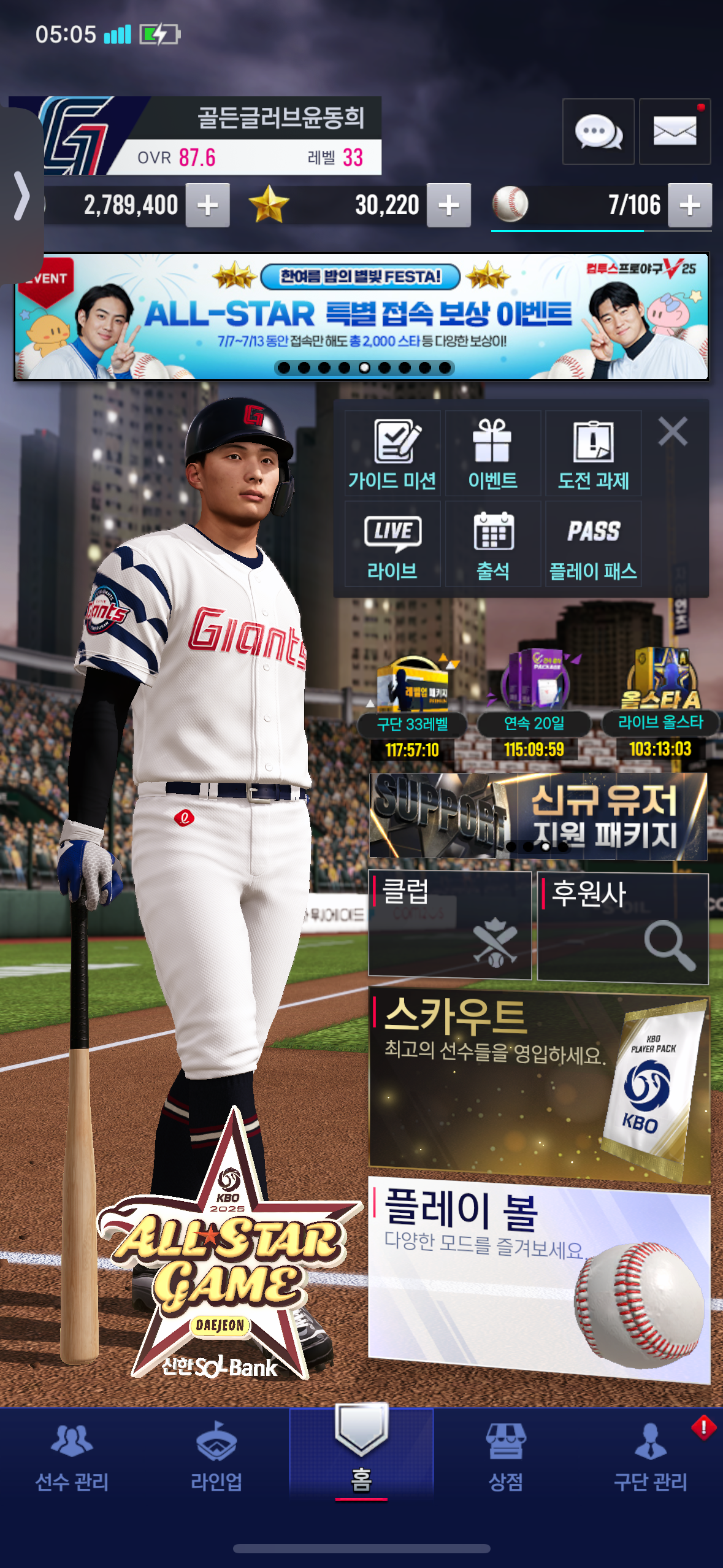
Task: Open 출석 attendance calendar
Action: click(492, 544)
